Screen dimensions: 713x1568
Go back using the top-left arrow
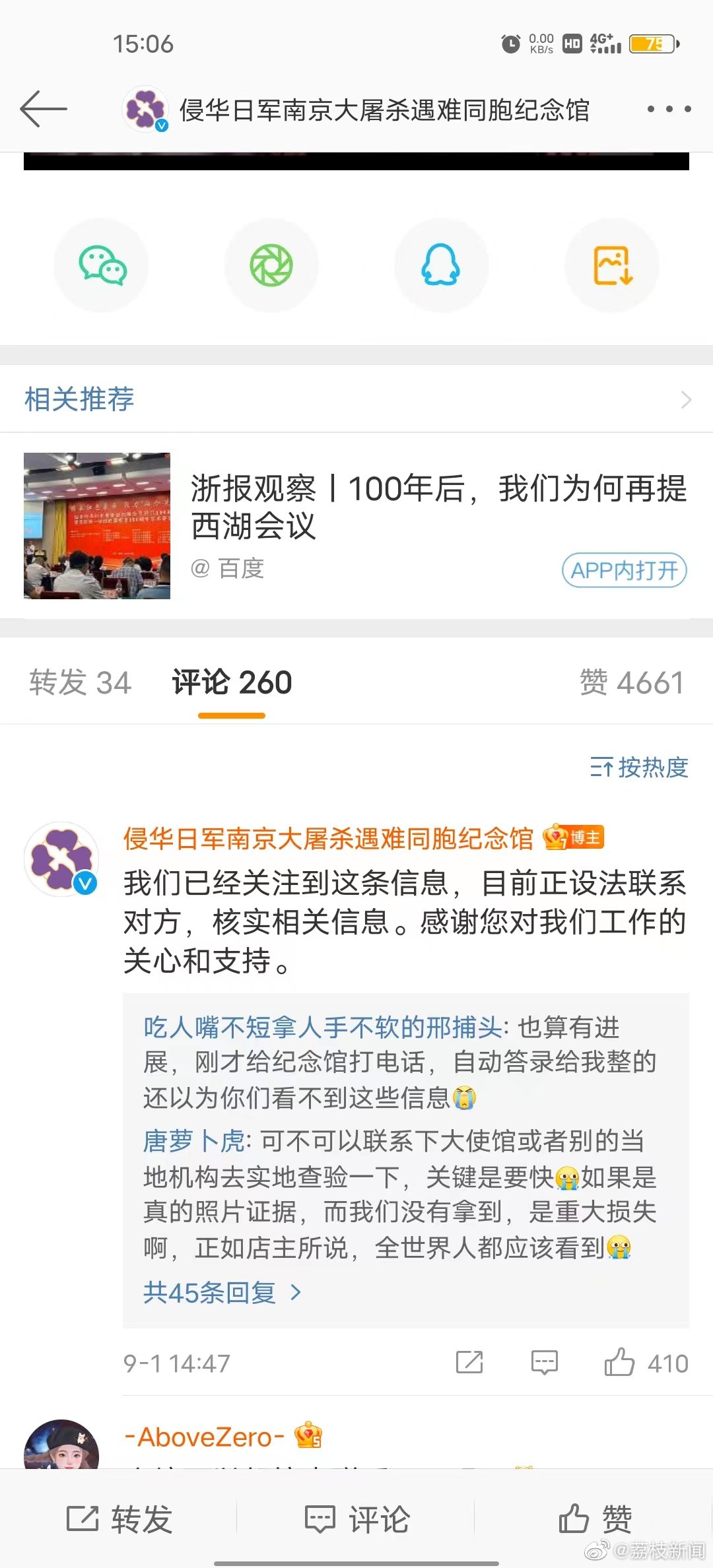pos(44,109)
